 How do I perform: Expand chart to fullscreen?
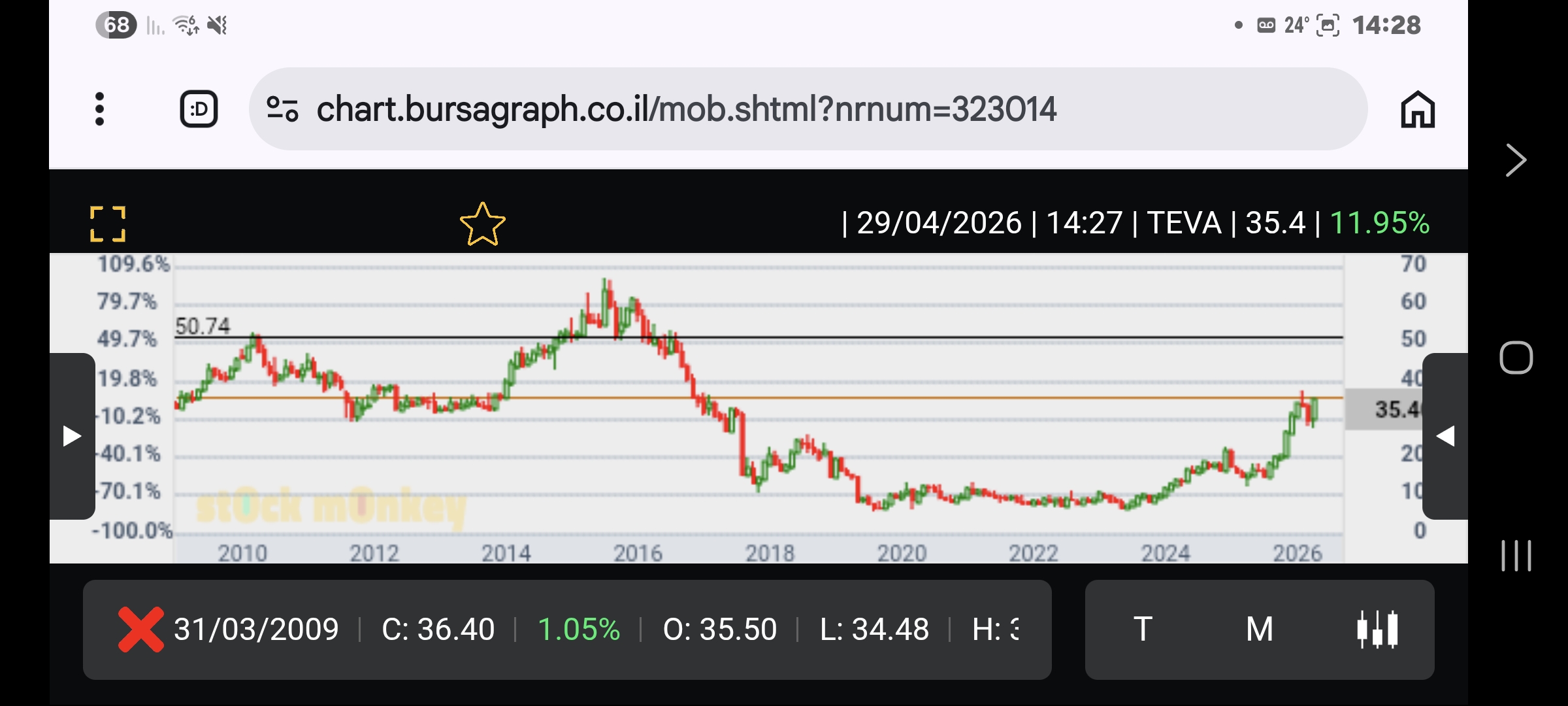(x=108, y=224)
